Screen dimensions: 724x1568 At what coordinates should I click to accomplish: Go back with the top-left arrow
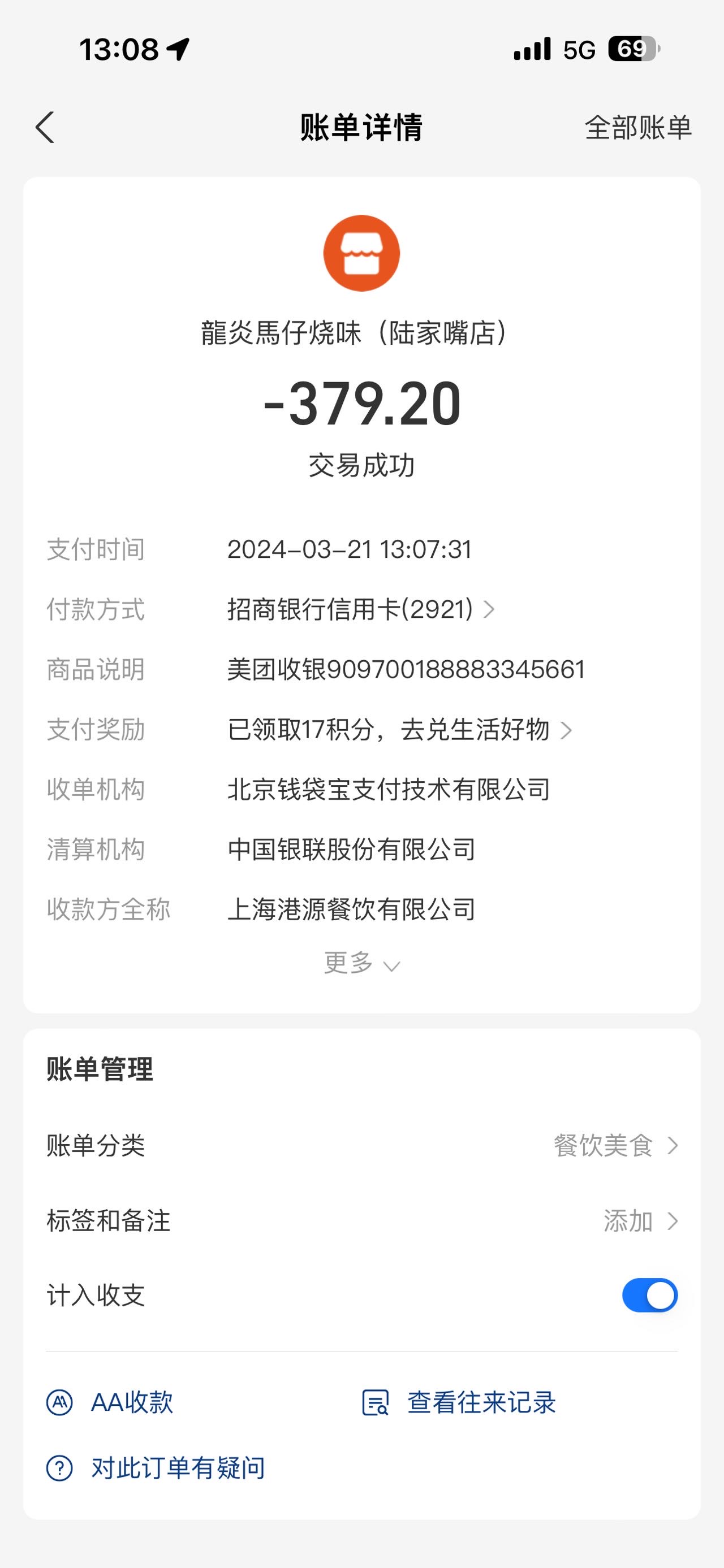[x=45, y=127]
